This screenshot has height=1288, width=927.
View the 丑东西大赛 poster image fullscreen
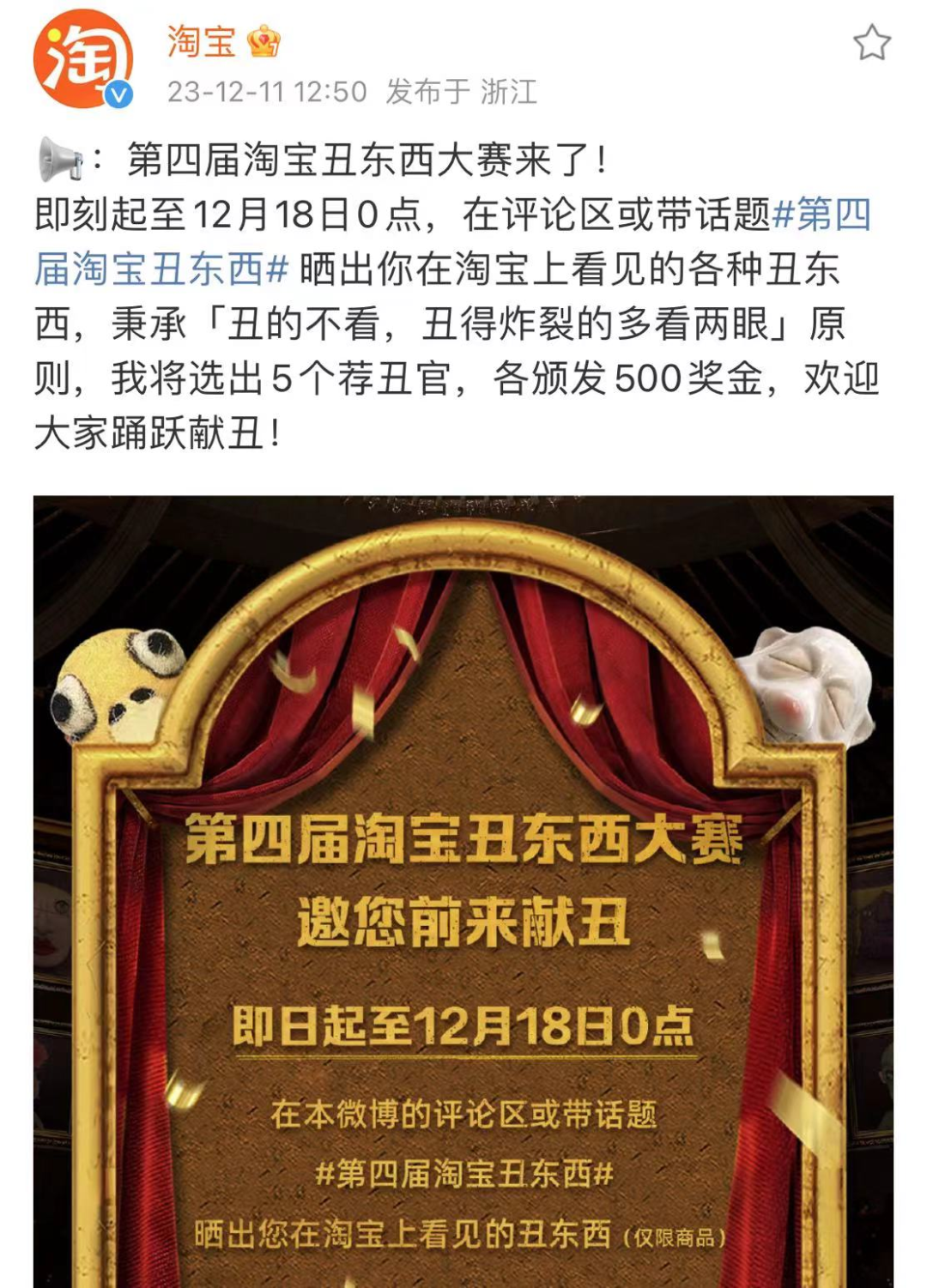pos(463,892)
